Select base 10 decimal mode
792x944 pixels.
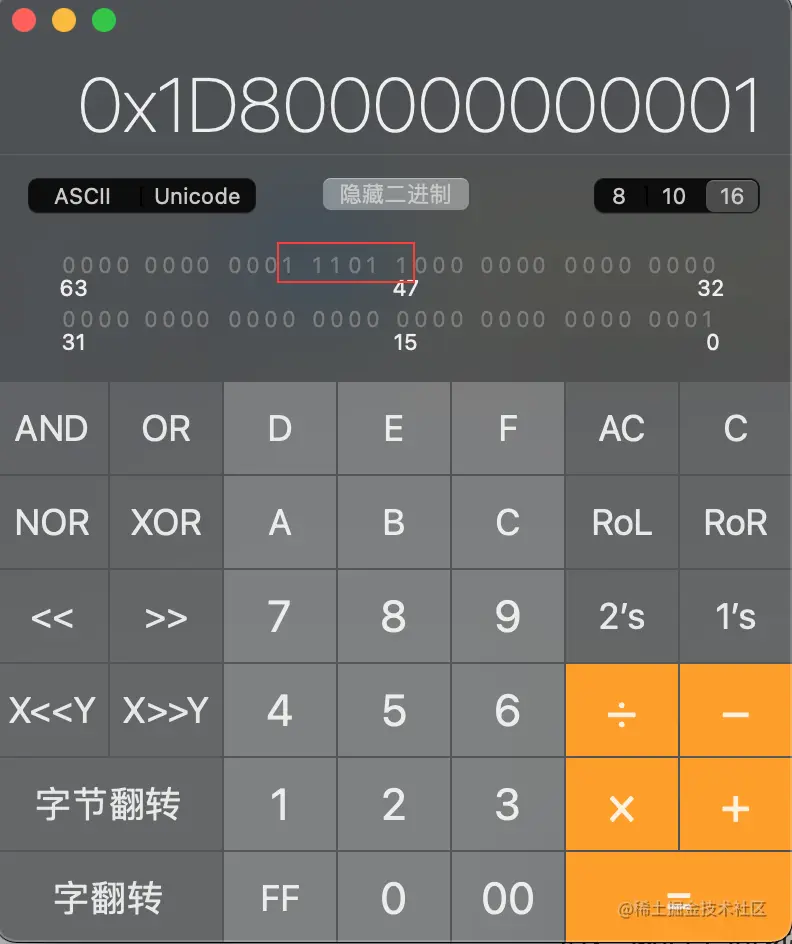click(x=674, y=196)
